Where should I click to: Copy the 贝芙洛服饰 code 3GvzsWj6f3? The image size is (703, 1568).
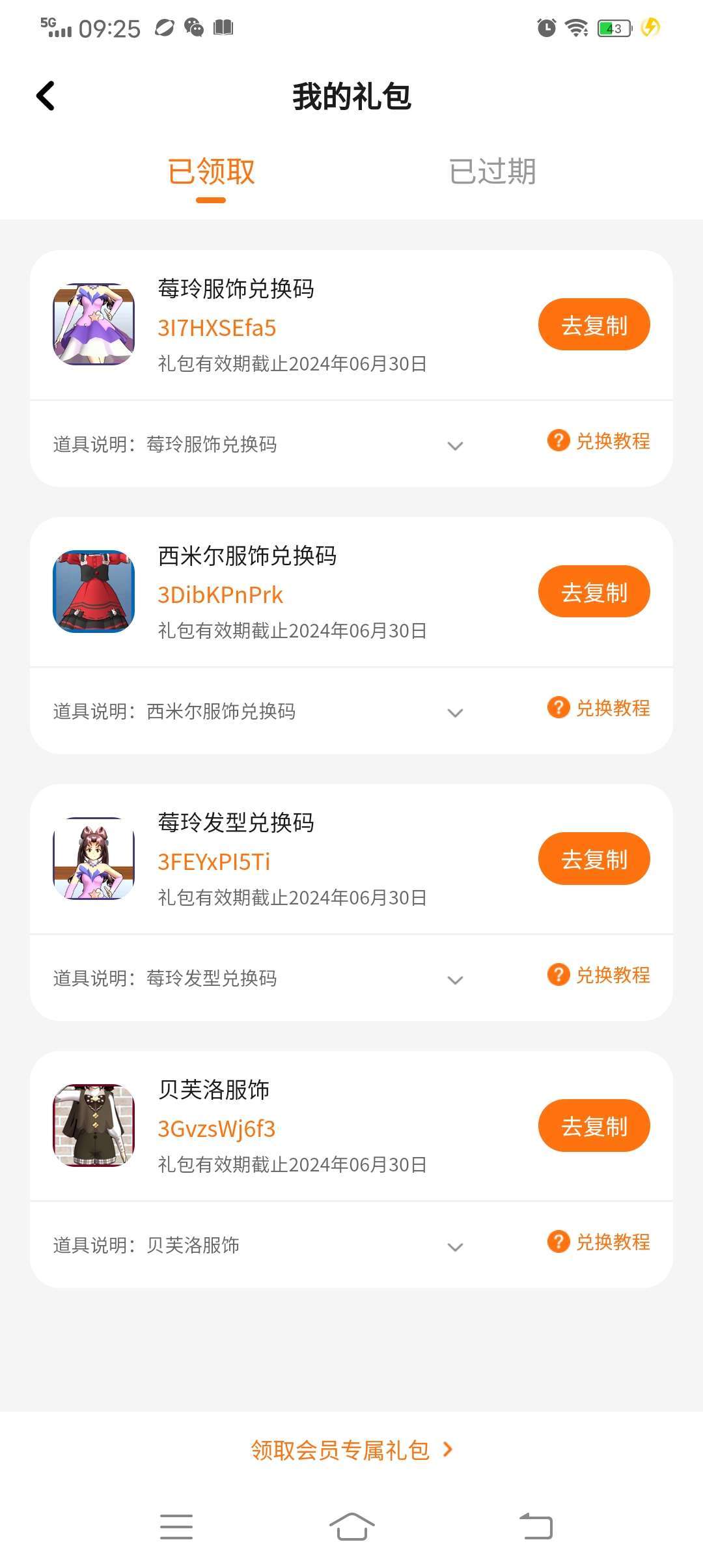click(x=594, y=1126)
